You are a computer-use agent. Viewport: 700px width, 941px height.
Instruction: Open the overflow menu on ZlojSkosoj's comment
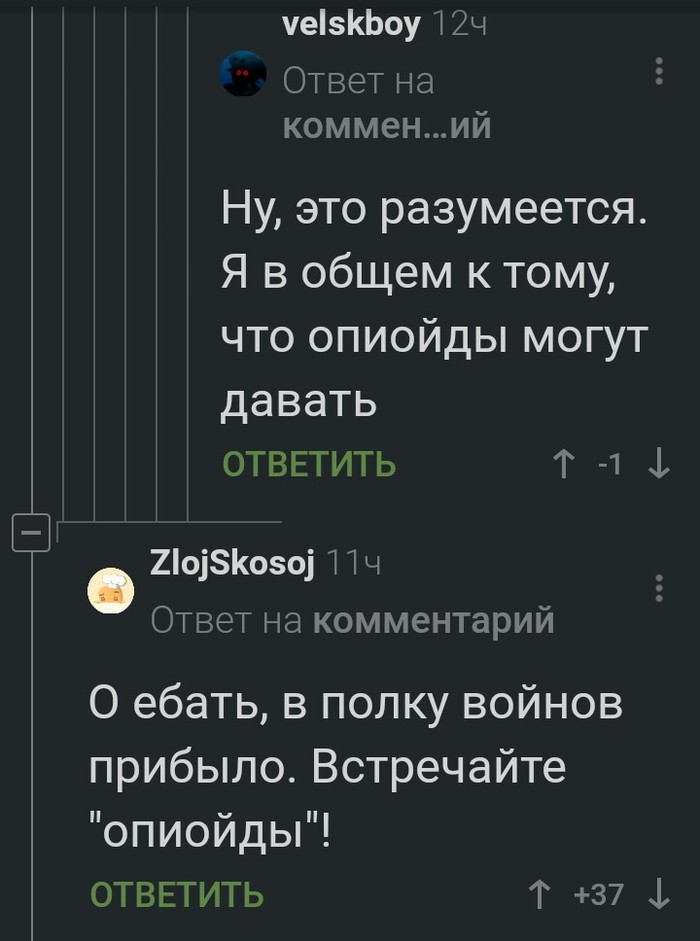tap(658, 588)
